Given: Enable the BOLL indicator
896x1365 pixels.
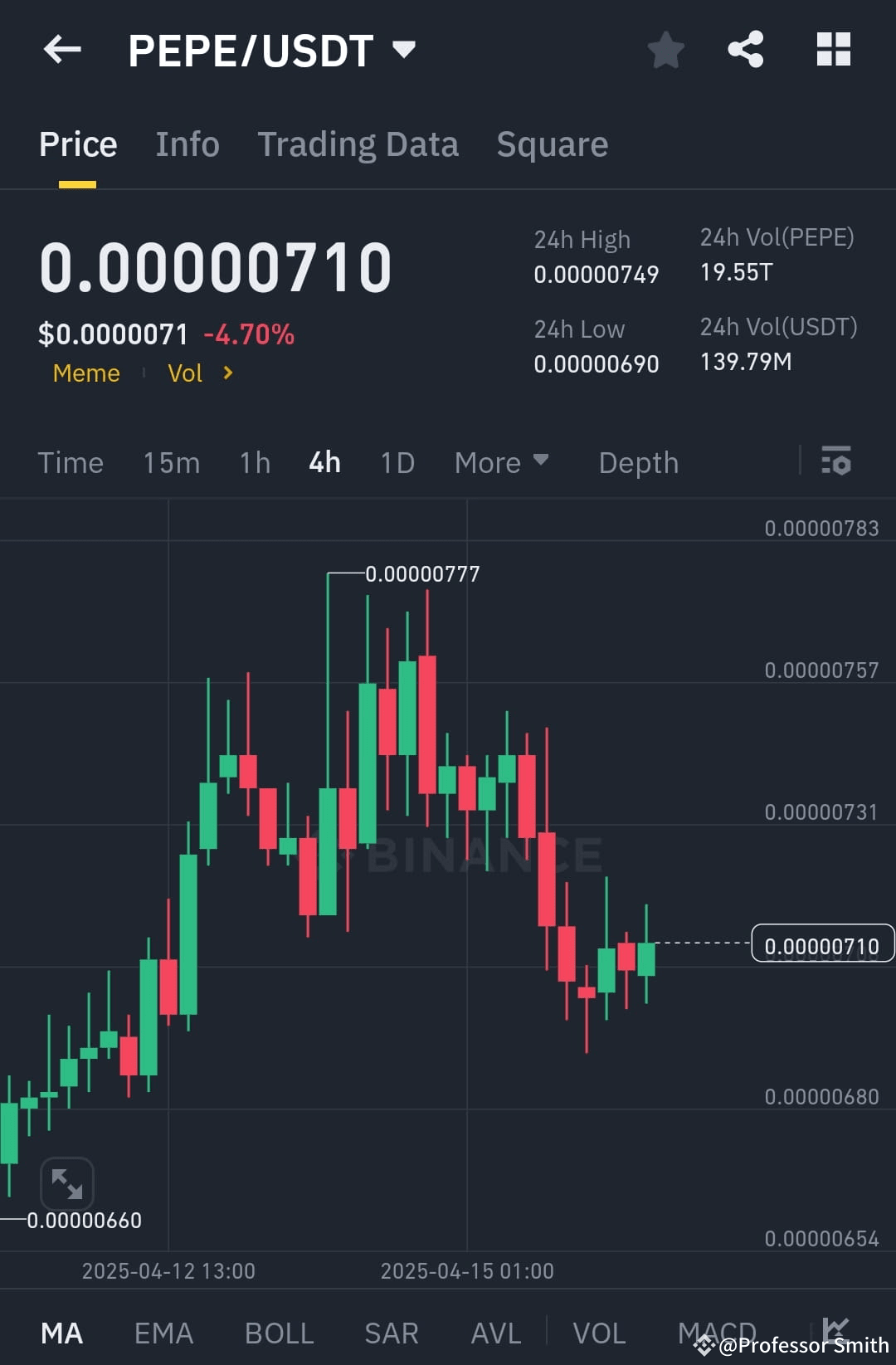Looking at the screenshot, I should [279, 1333].
